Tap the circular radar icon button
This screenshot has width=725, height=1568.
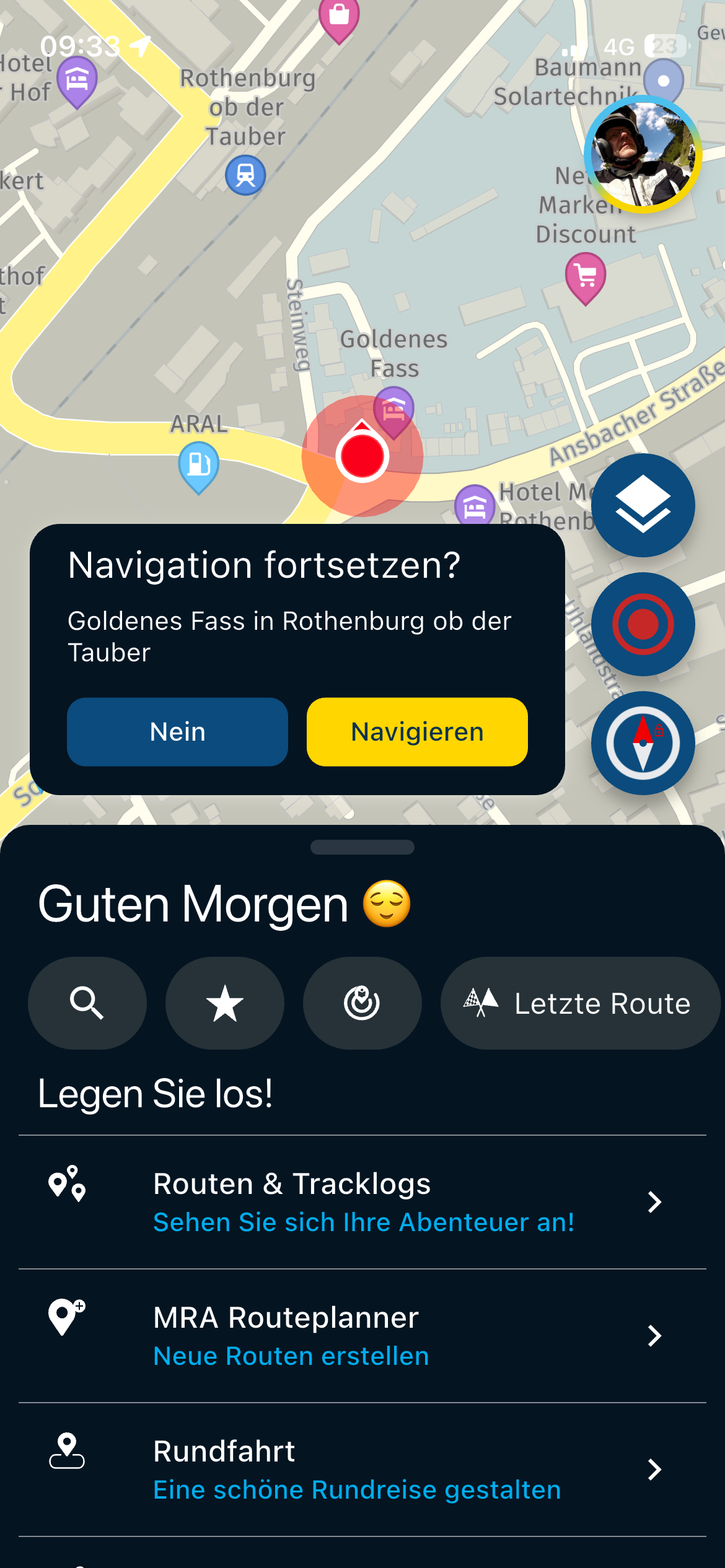(362, 1003)
